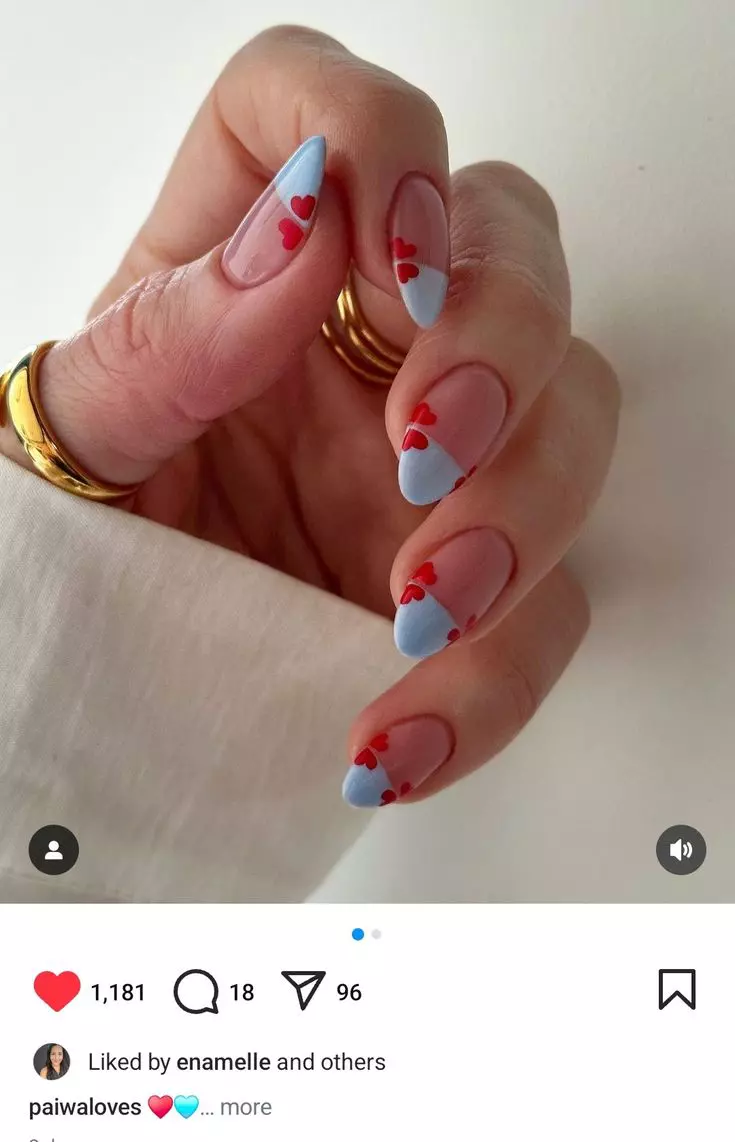Viewport: 735px width, 1142px height.
Task: Unlike the post via the red heart
Action: click(57, 991)
